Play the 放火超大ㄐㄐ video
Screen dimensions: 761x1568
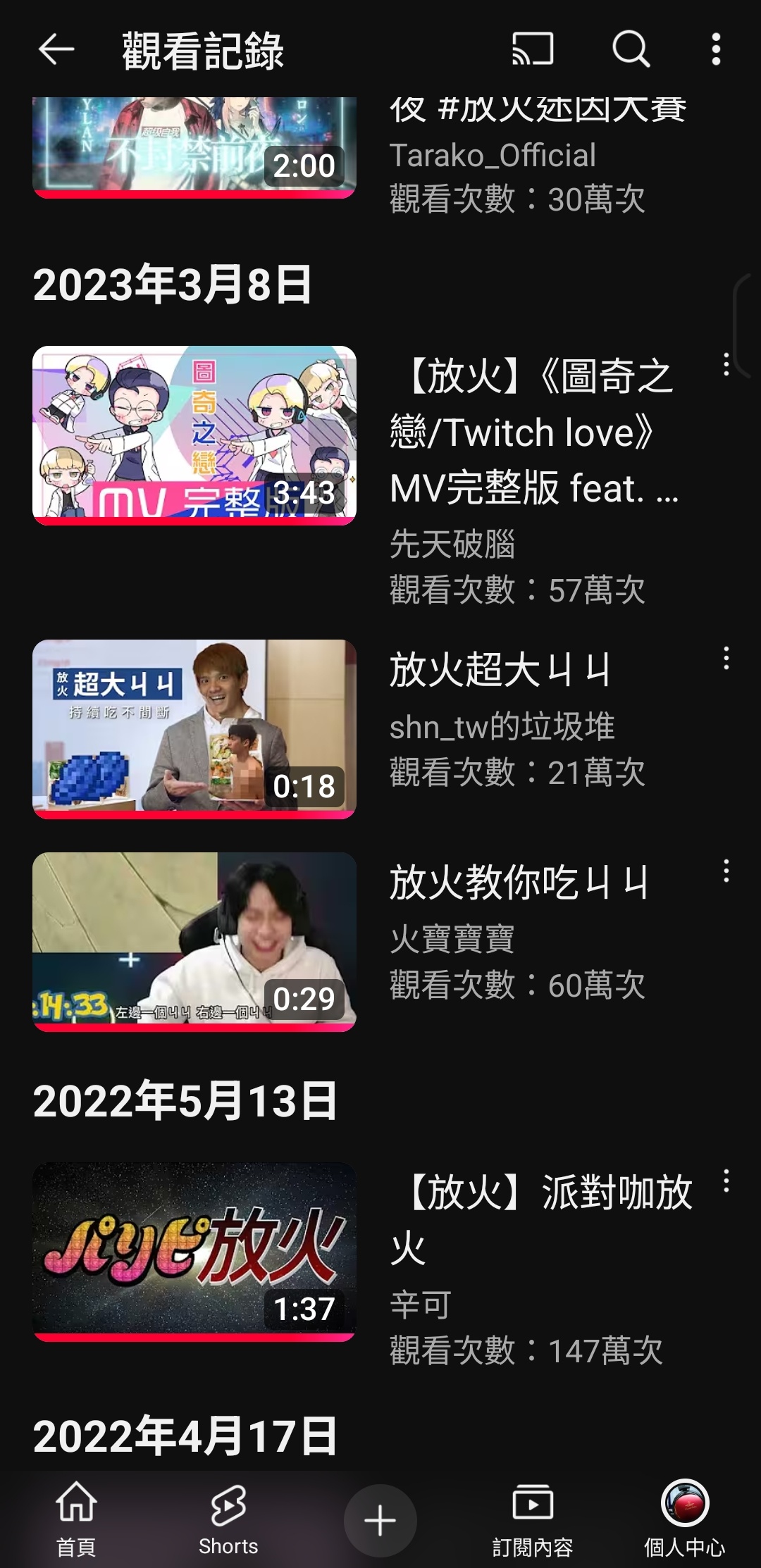point(194,728)
